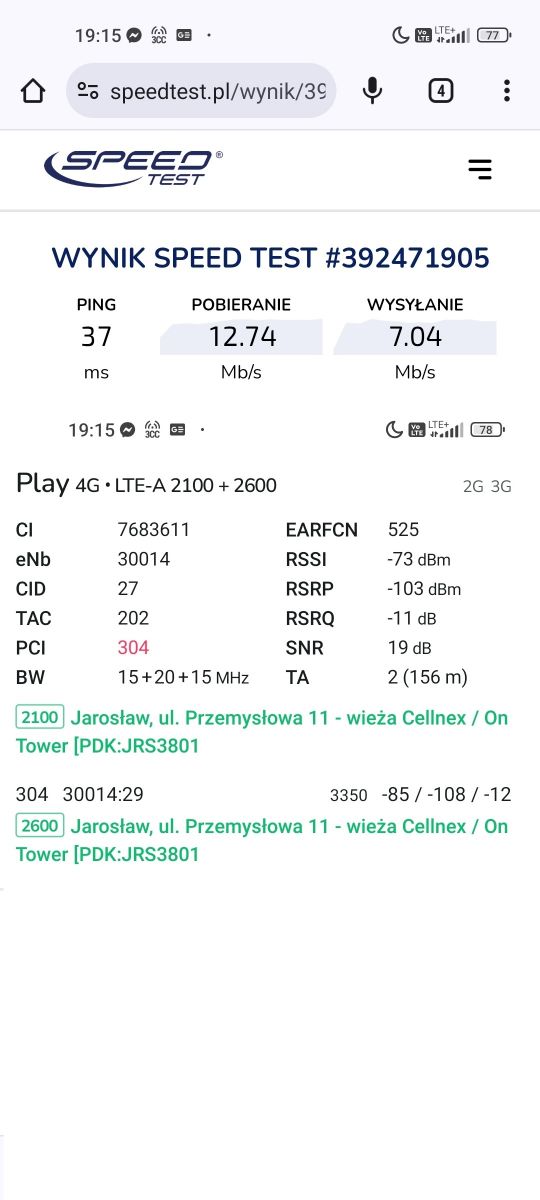View site information icon in the address bar
This screenshot has height=1200, width=540.
[x=88, y=91]
